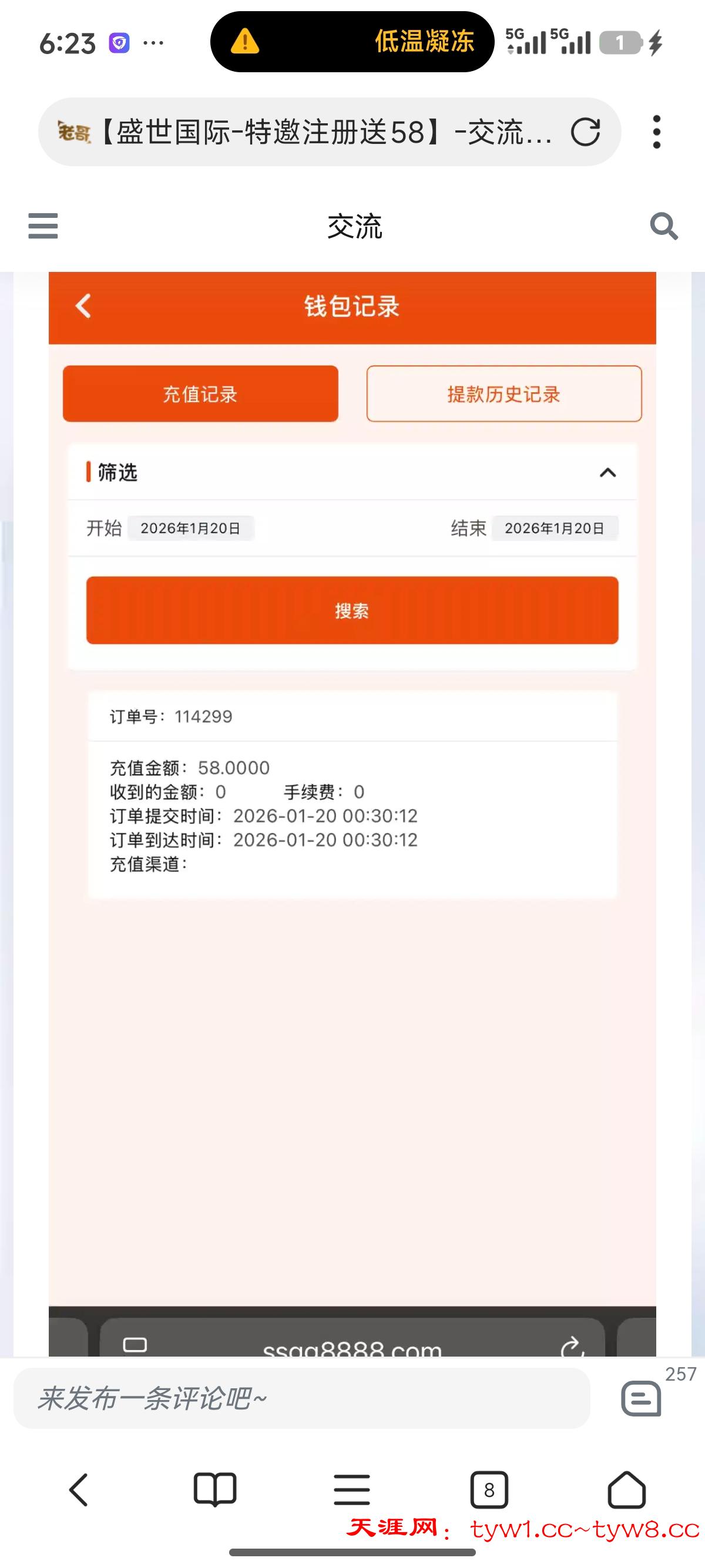Go back with the browser back arrow
This screenshot has height=1568, width=705.
pyautogui.click(x=79, y=1489)
